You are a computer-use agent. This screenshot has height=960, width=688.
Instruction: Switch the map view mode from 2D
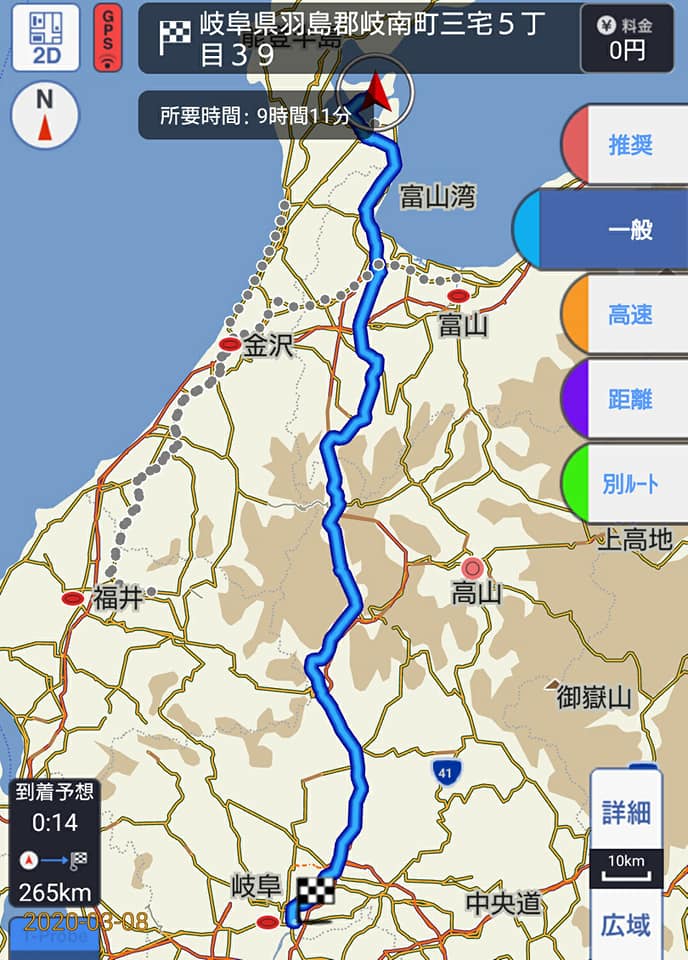point(46,38)
